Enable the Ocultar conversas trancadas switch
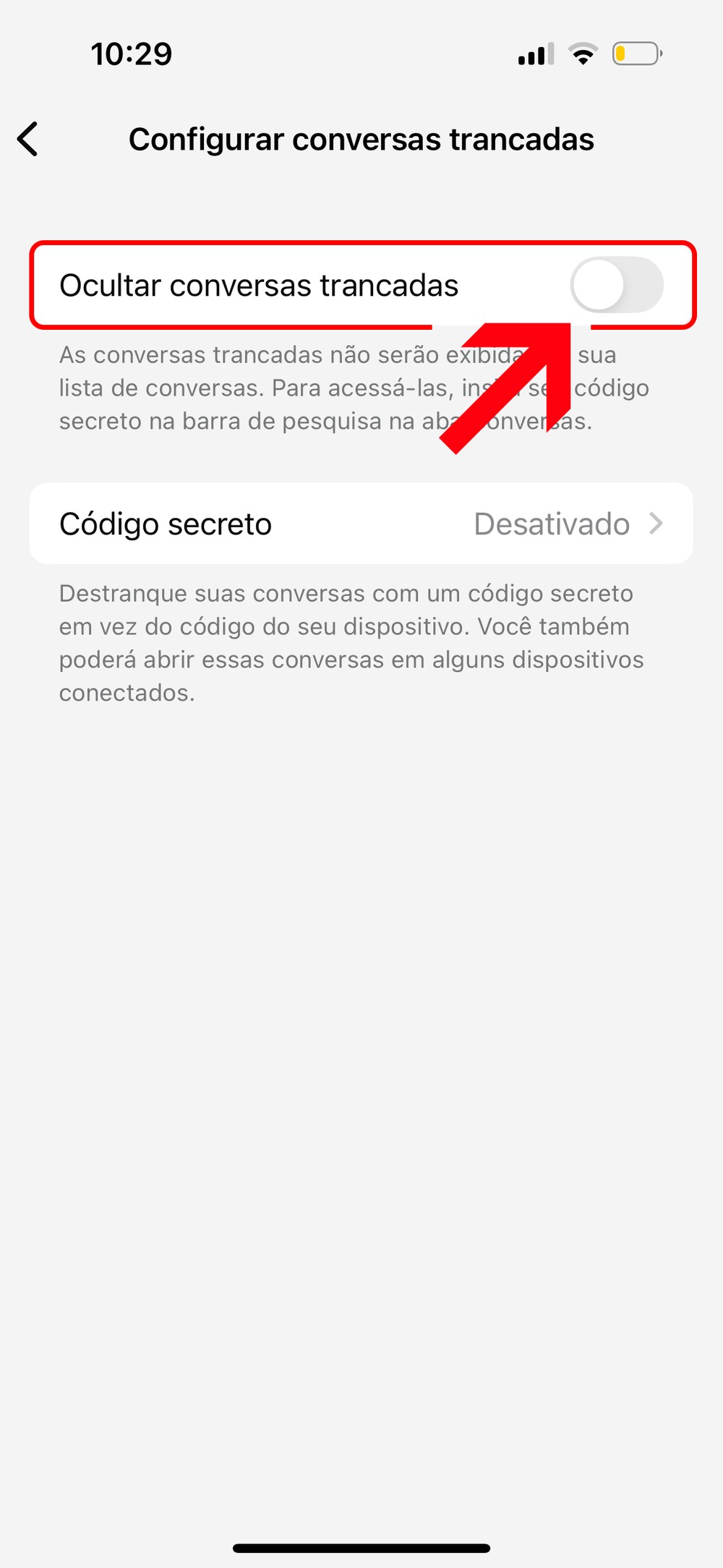Screen dimensions: 723x1568 (616, 285)
